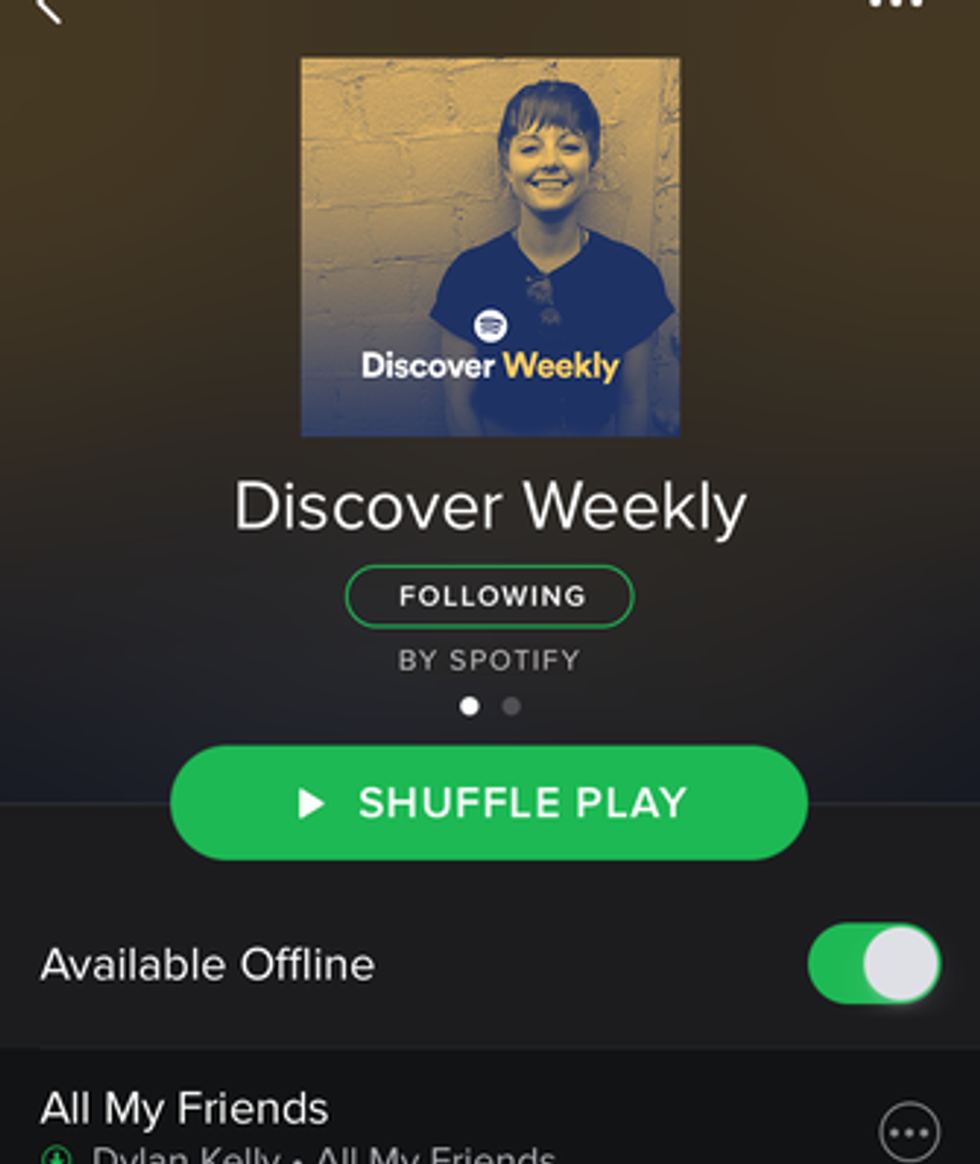980x1164 pixels.
Task: Tap the Following button to unfollow
Action: (x=490, y=597)
